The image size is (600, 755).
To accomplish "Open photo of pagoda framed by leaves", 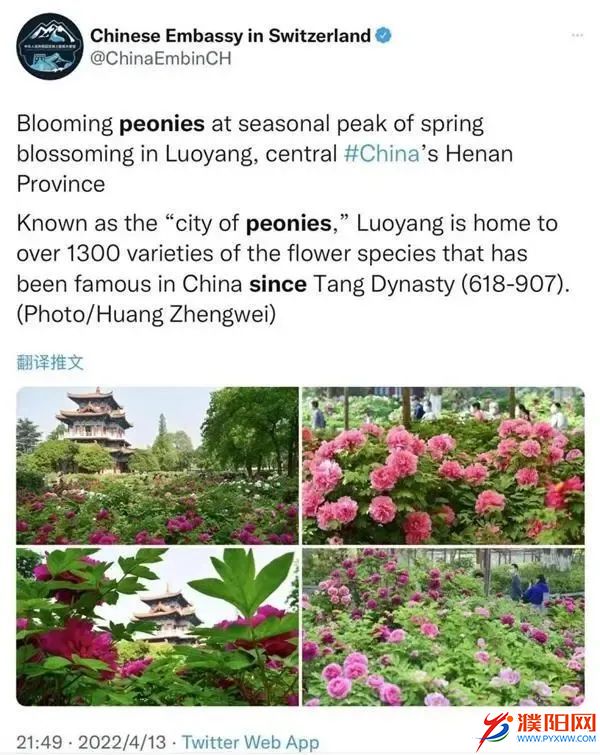I will coord(157,626).
